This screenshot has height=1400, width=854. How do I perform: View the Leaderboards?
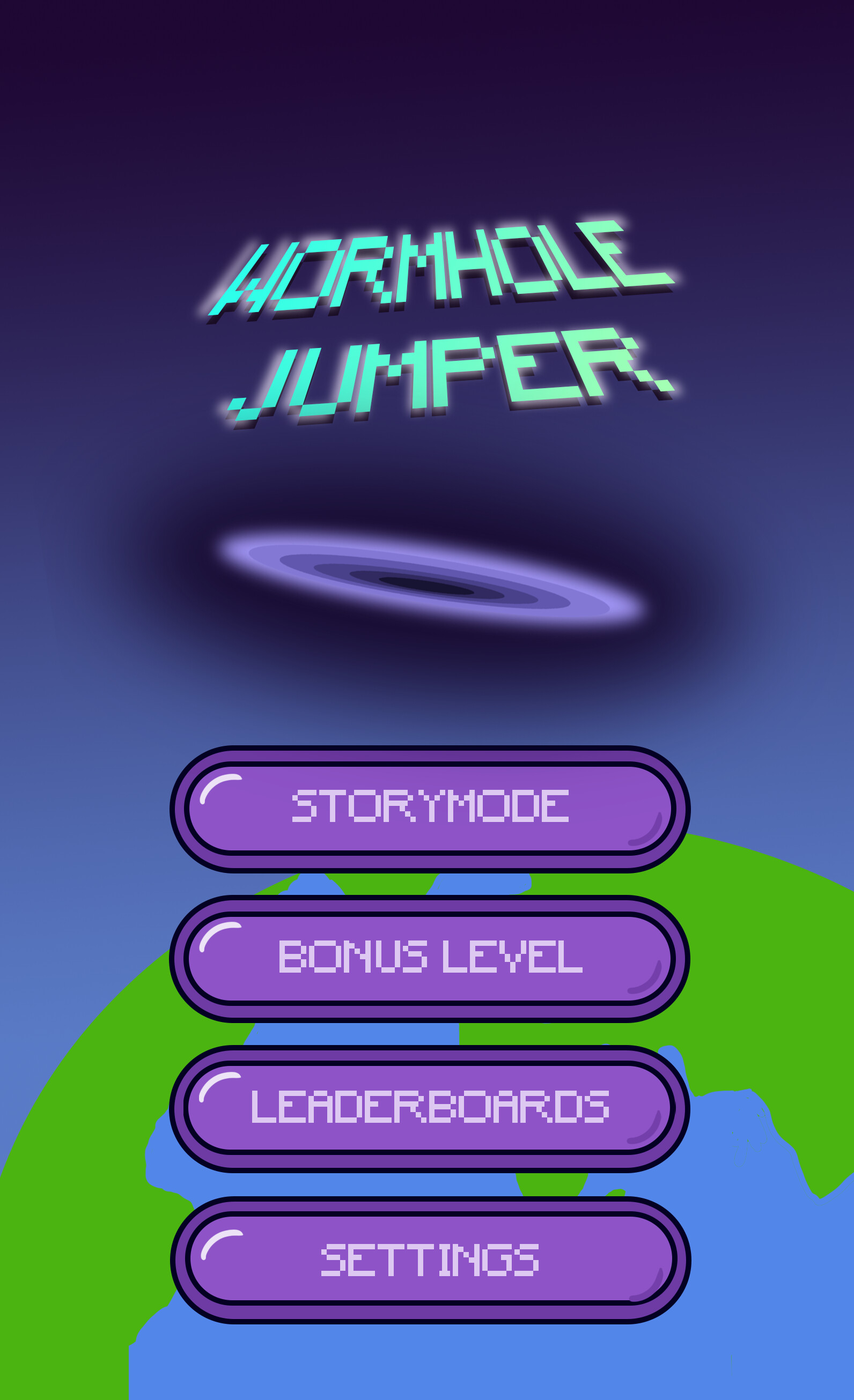click(x=429, y=1108)
